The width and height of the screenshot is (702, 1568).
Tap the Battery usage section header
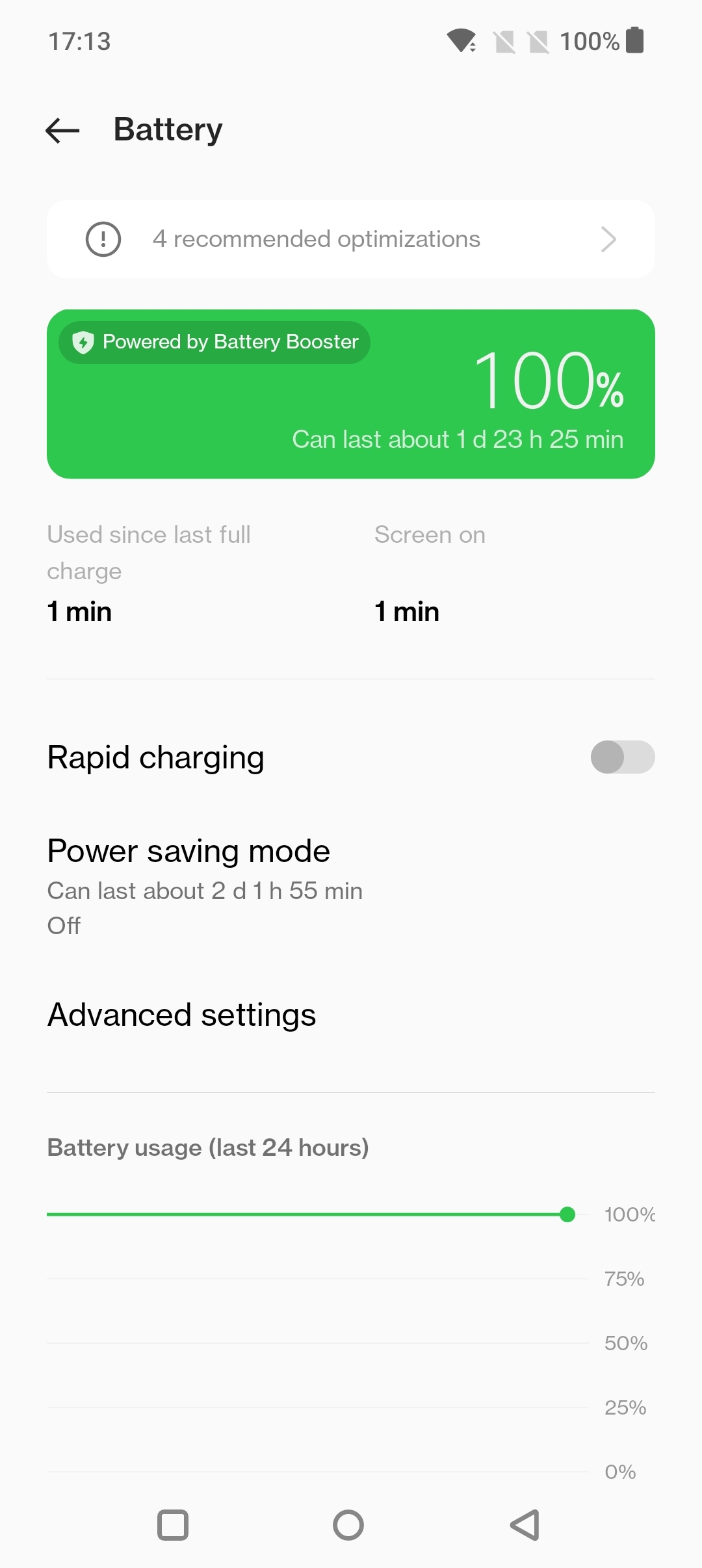click(207, 1147)
